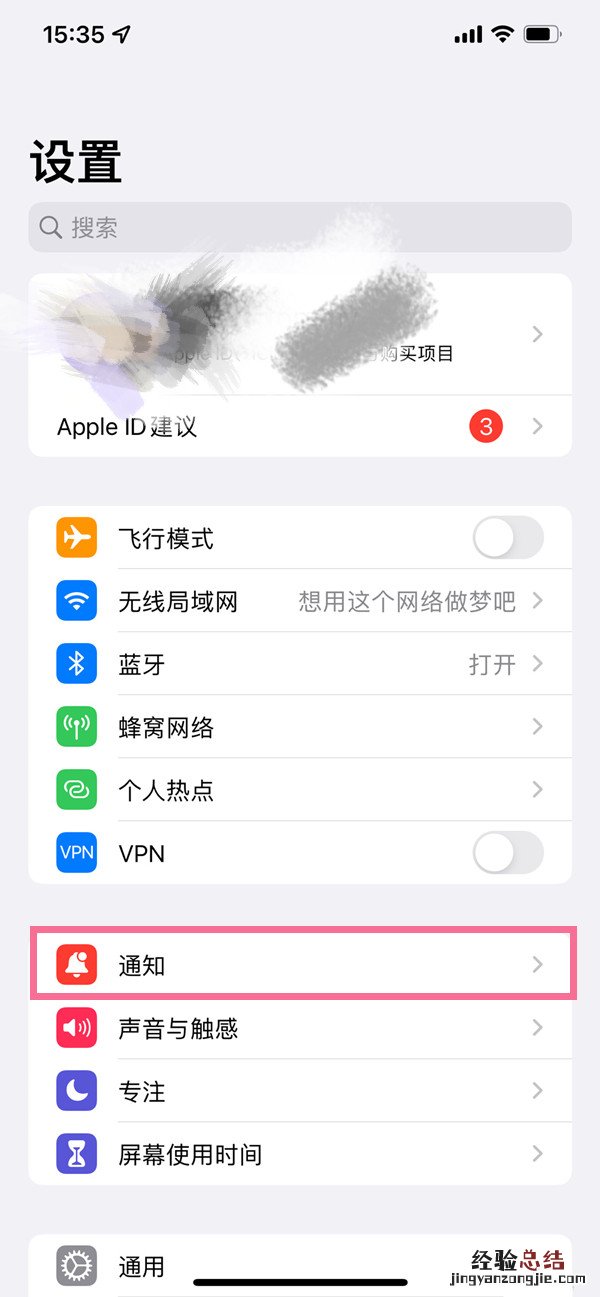Screen dimensions: 600x1297
Task: Open 屏幕使用时间 settings
Action: coord(300,1154)
